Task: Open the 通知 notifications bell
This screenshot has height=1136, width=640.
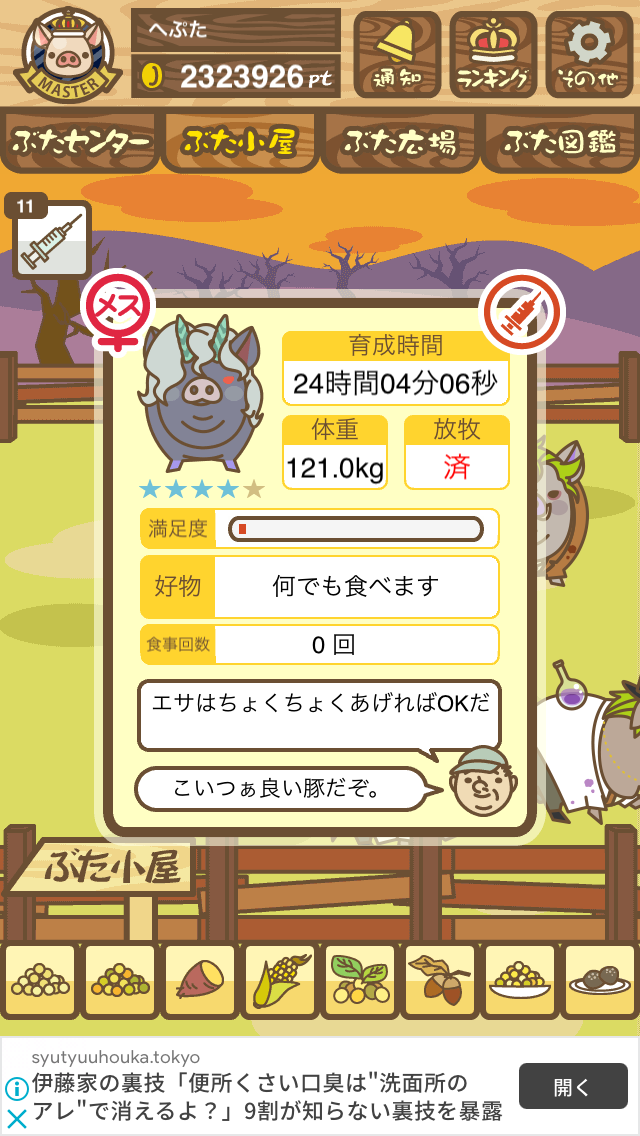Action: tap(396, 54)
